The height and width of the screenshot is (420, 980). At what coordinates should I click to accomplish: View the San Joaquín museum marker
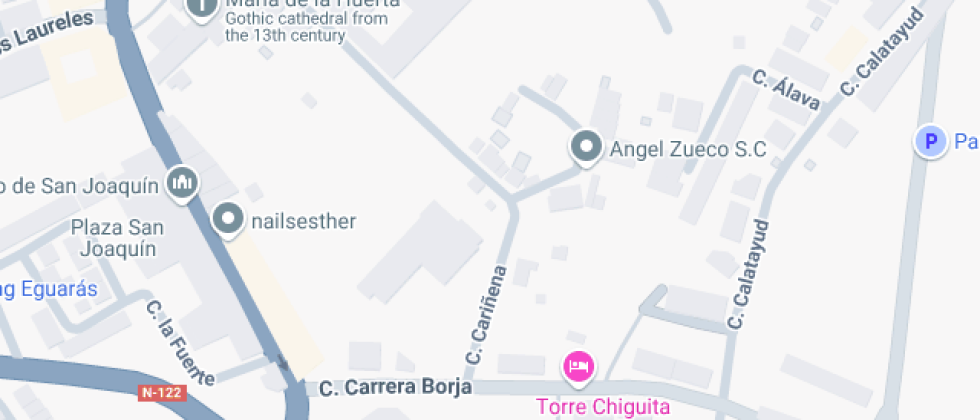point(182,183)
